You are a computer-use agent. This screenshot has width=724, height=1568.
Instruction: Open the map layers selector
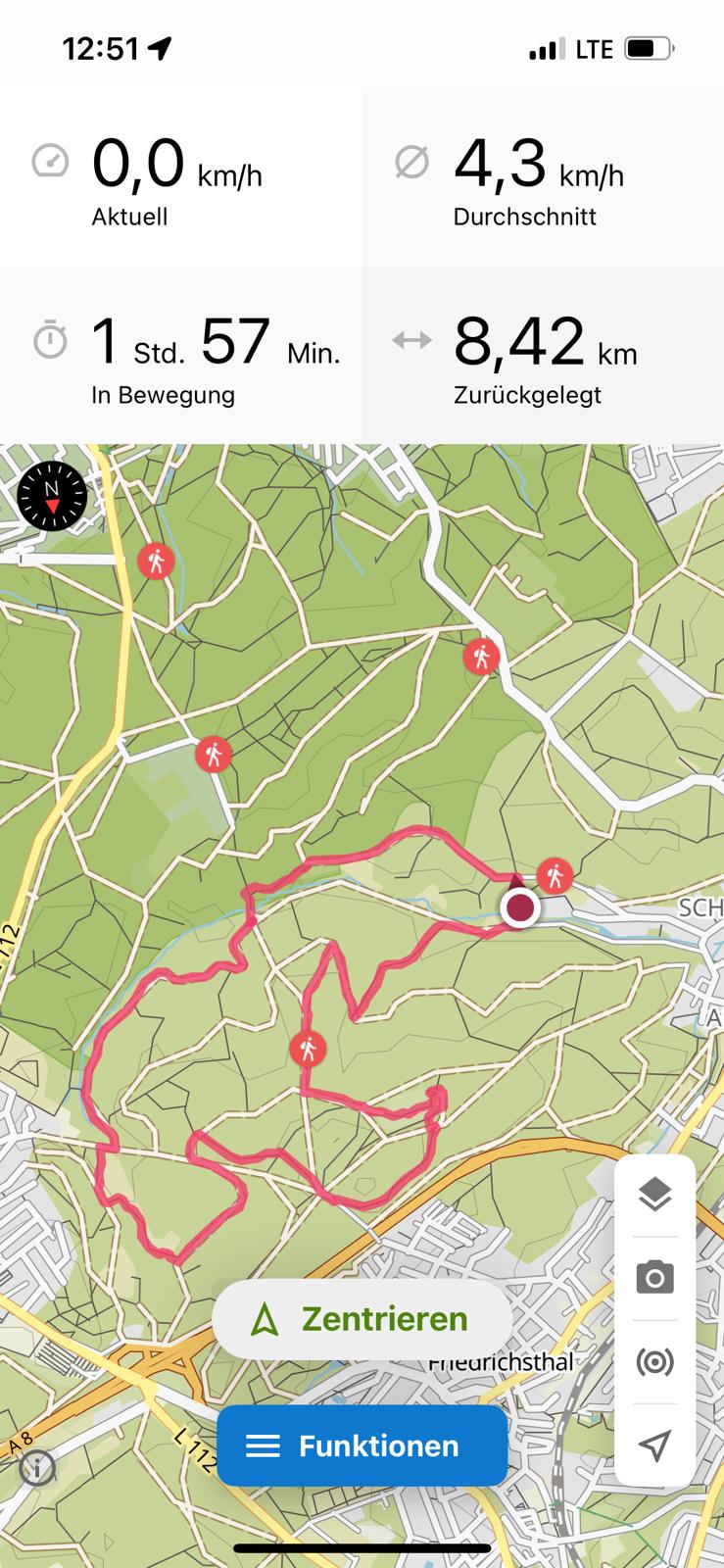654,1195
